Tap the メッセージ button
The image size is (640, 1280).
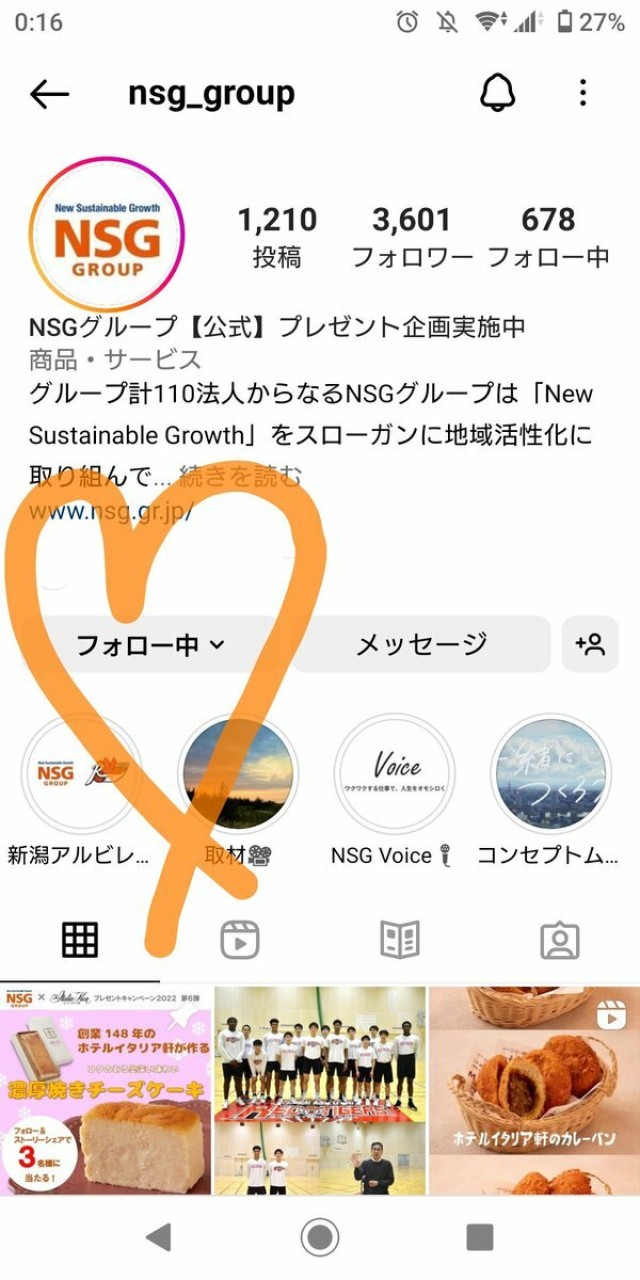tap(421, 645)
